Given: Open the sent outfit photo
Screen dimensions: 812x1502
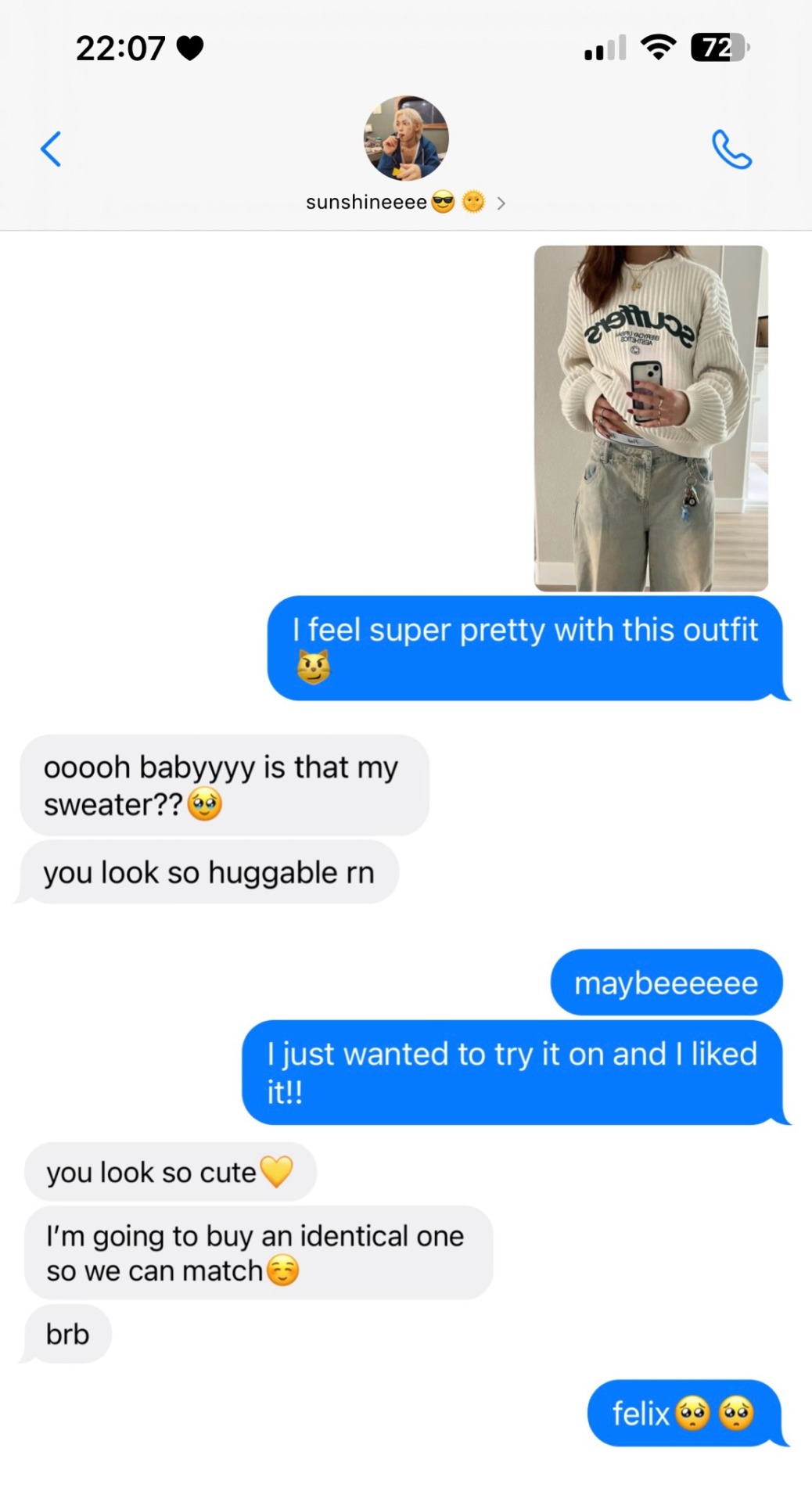Looking at the screenshot, I should [650, 418].
